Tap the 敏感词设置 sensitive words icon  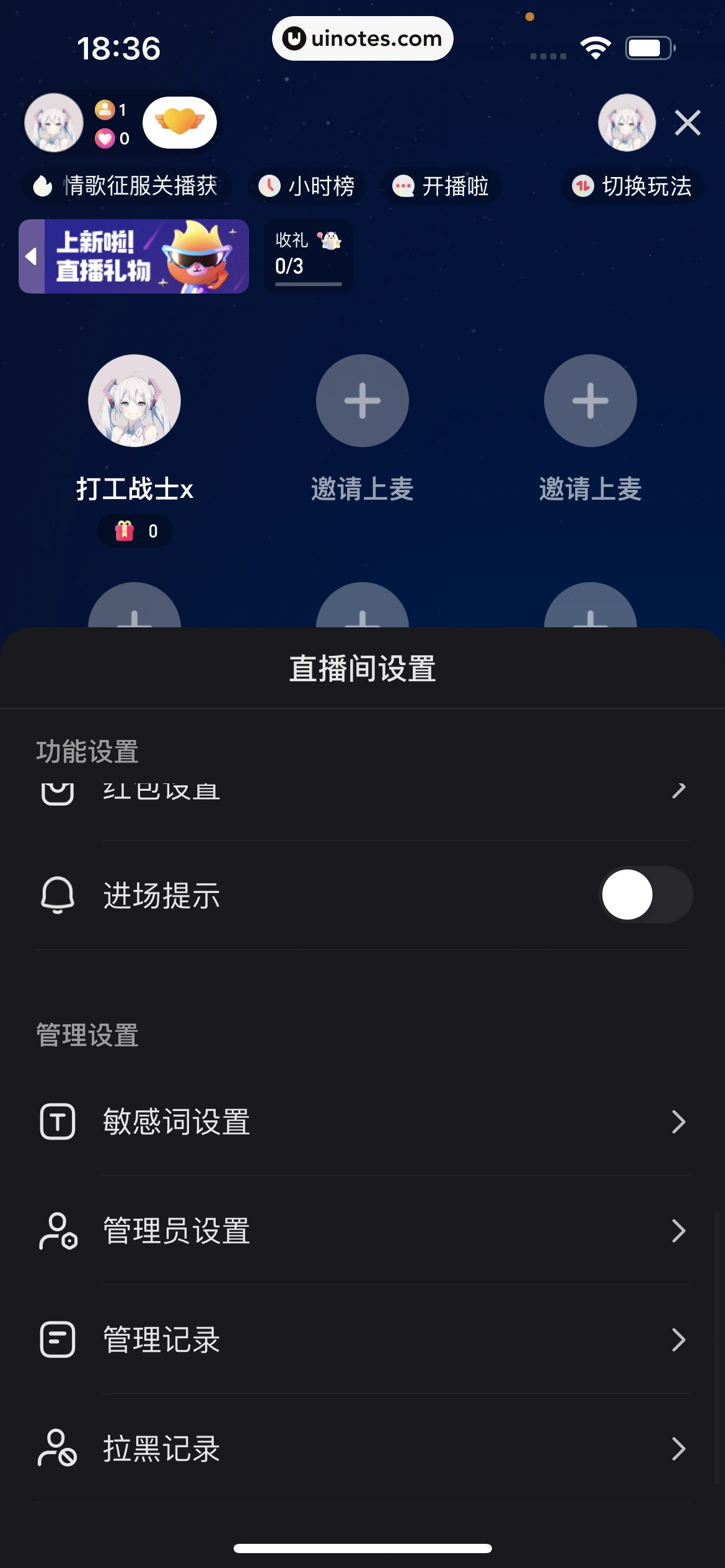[57, 1122]
